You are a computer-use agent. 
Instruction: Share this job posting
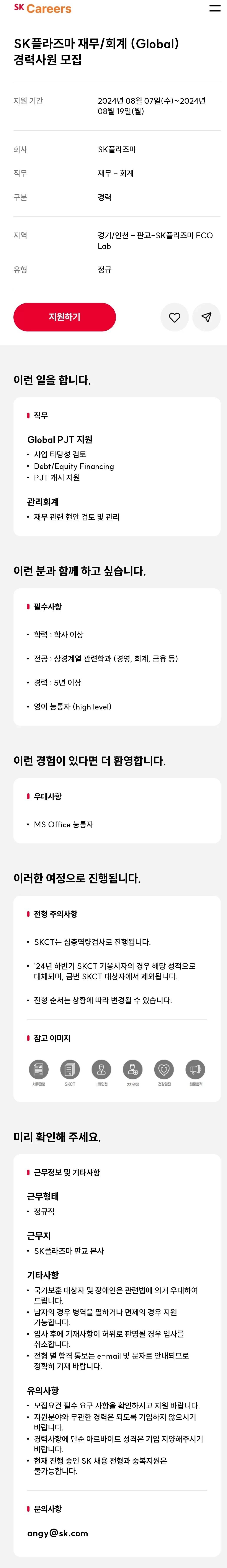coord(206,317)
